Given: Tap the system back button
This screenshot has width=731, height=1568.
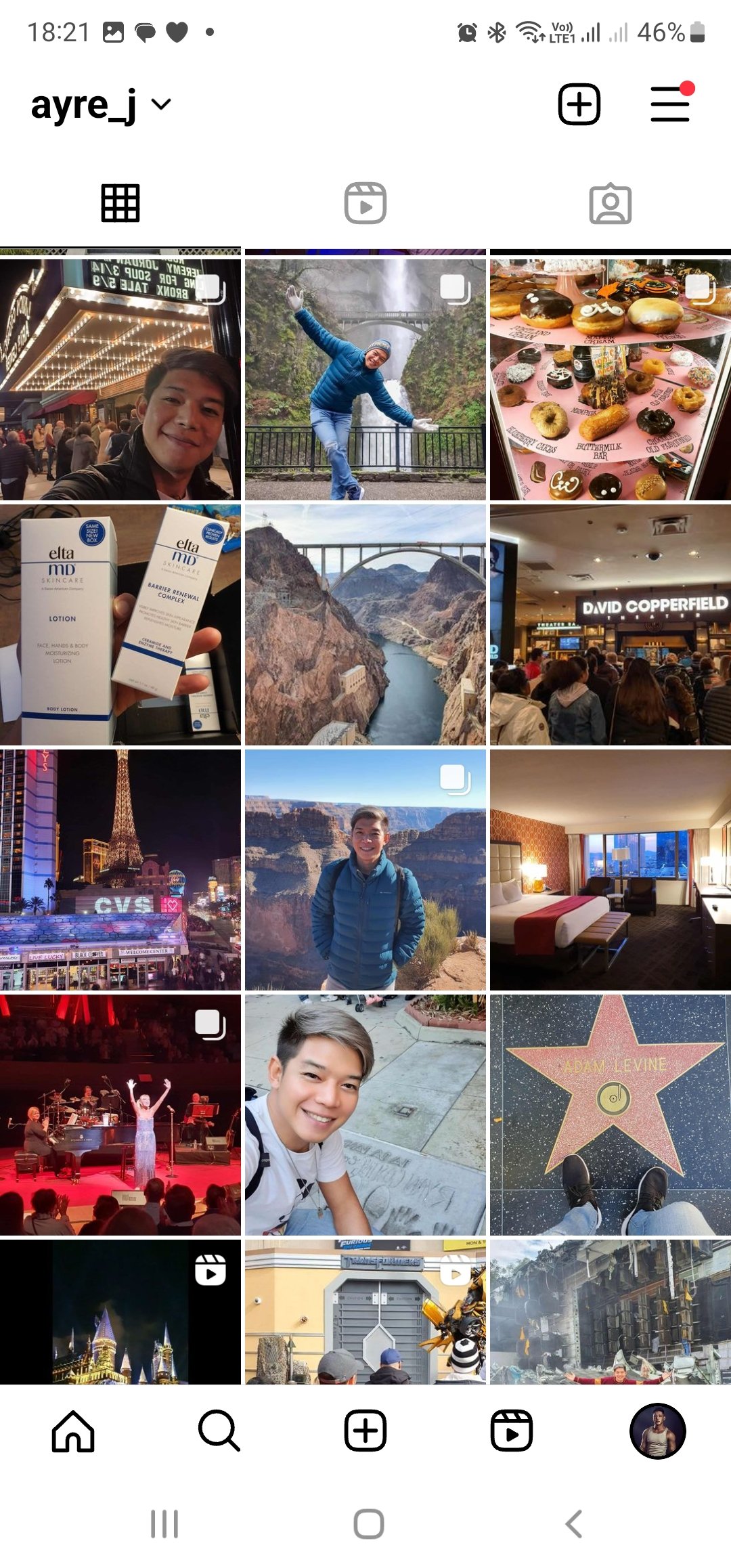Looking at the screenshot, I should point(573,1524).
